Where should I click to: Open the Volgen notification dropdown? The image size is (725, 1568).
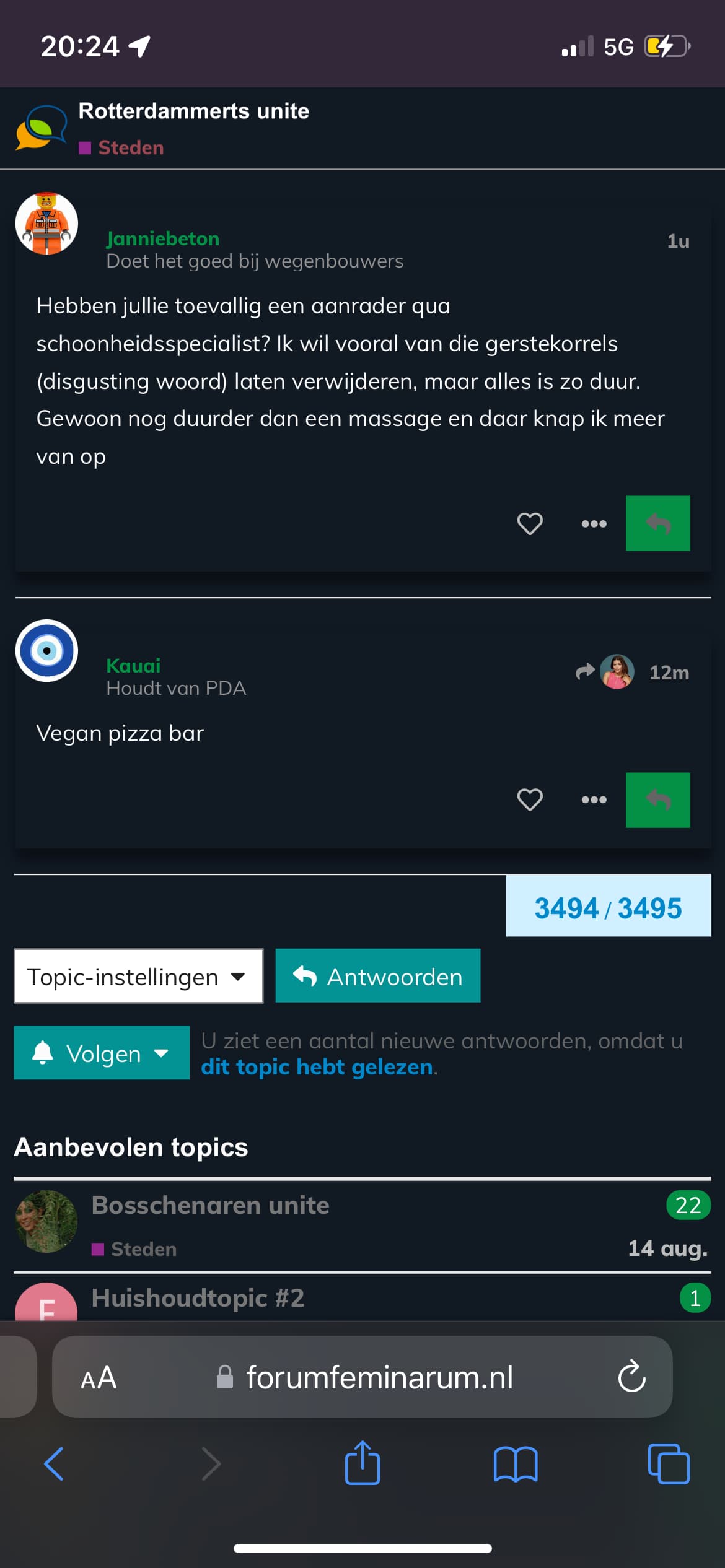point(102,1053)
